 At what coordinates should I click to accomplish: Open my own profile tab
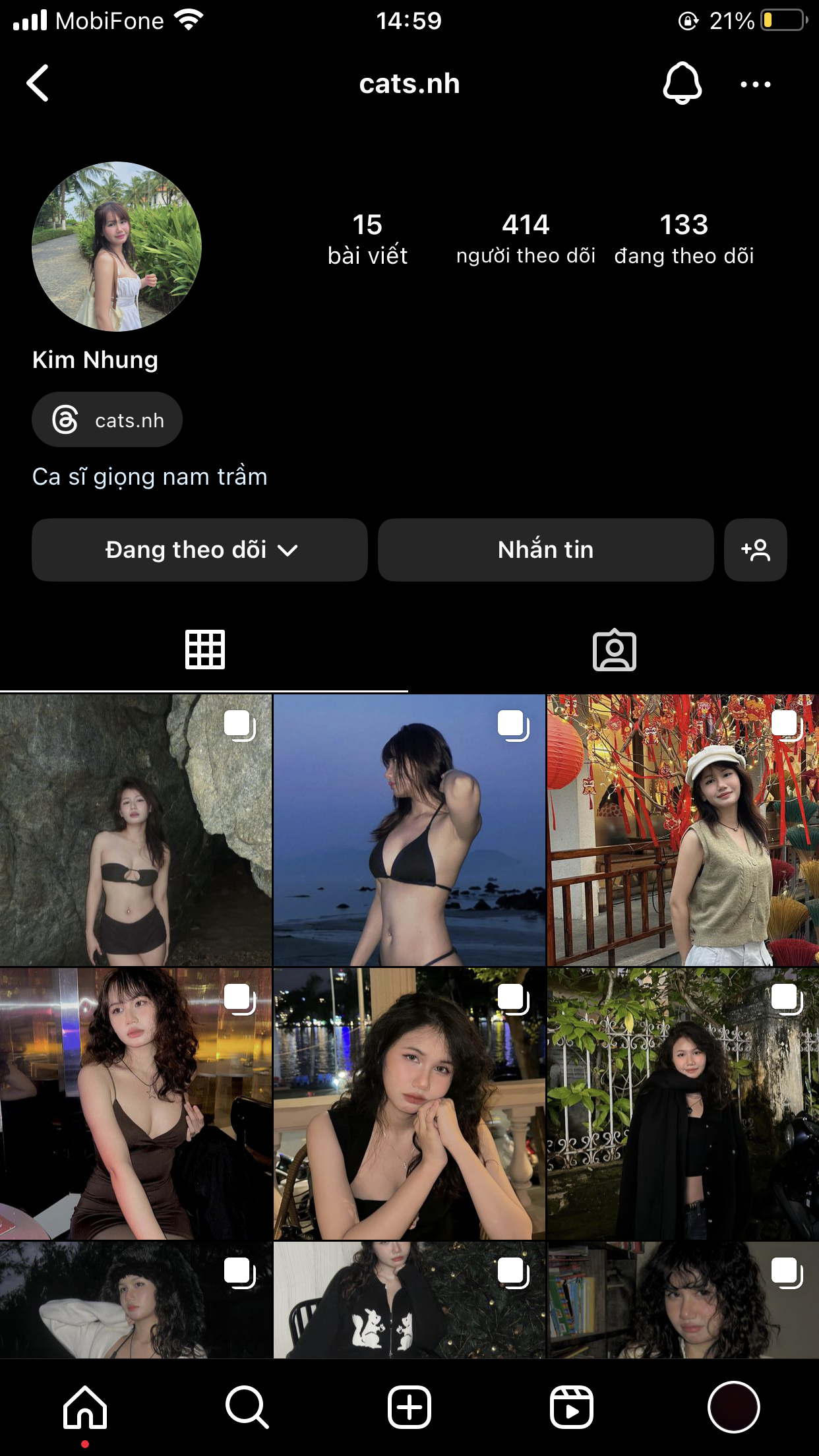pos(733,1407)
